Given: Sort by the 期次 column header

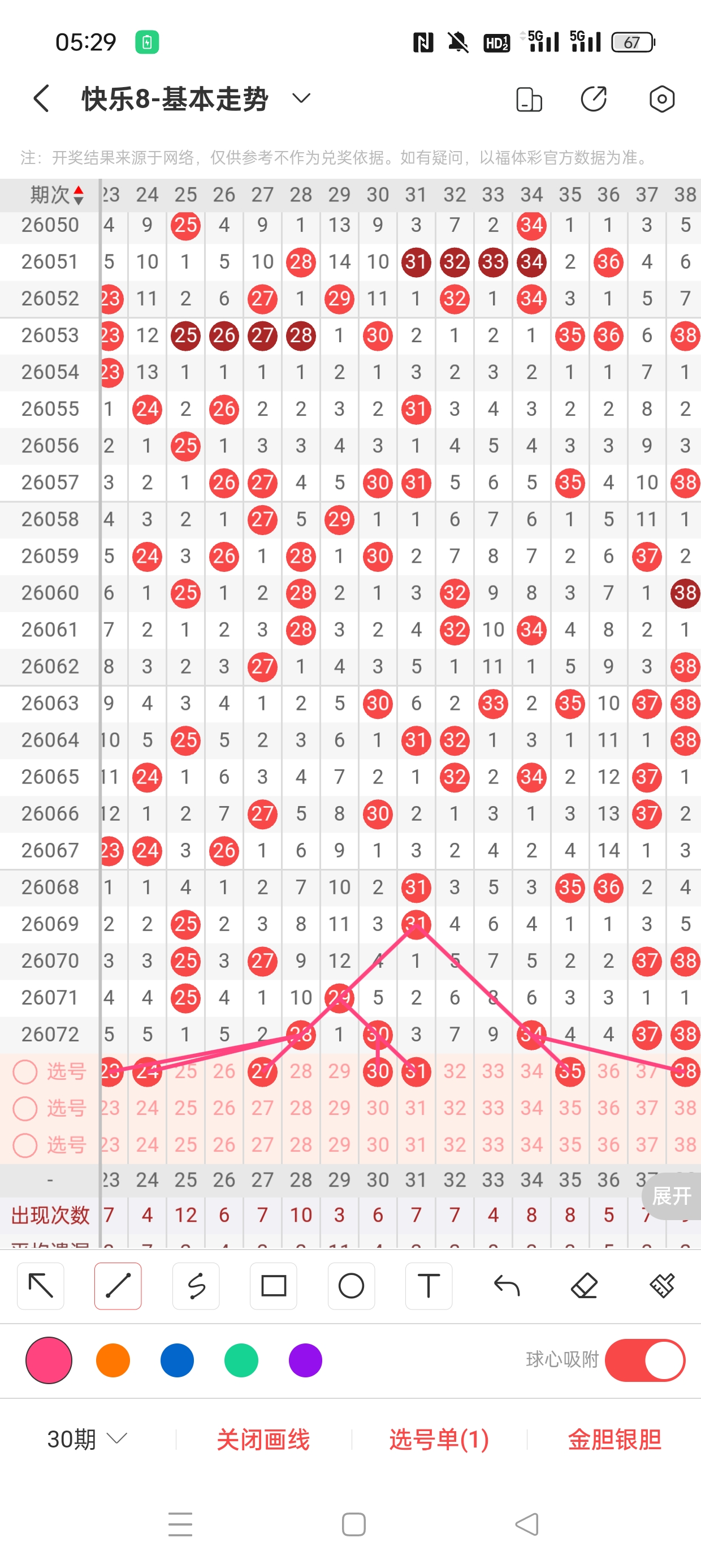Looking at the screenshot, I should pos(57,195).
